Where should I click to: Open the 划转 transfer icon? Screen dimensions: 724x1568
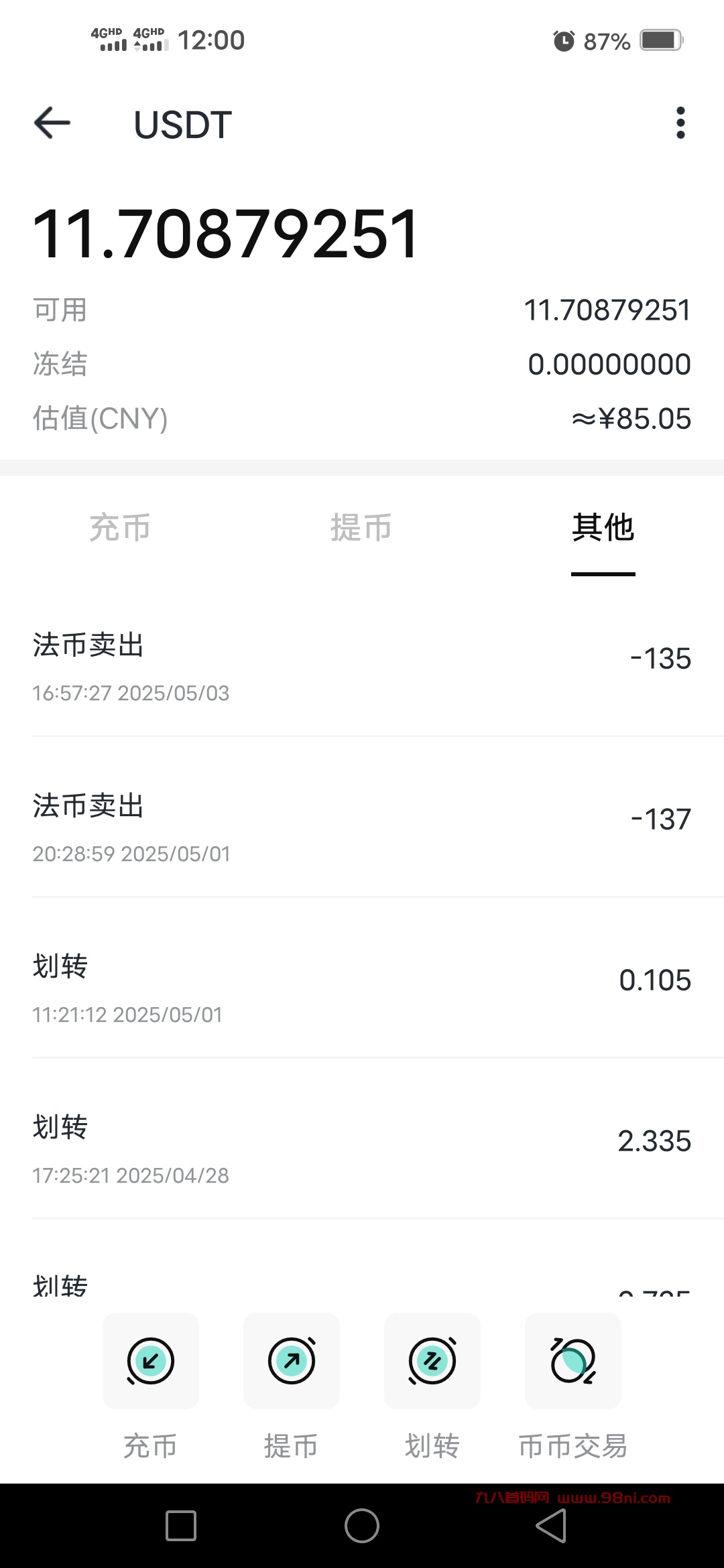(432, 1360)
